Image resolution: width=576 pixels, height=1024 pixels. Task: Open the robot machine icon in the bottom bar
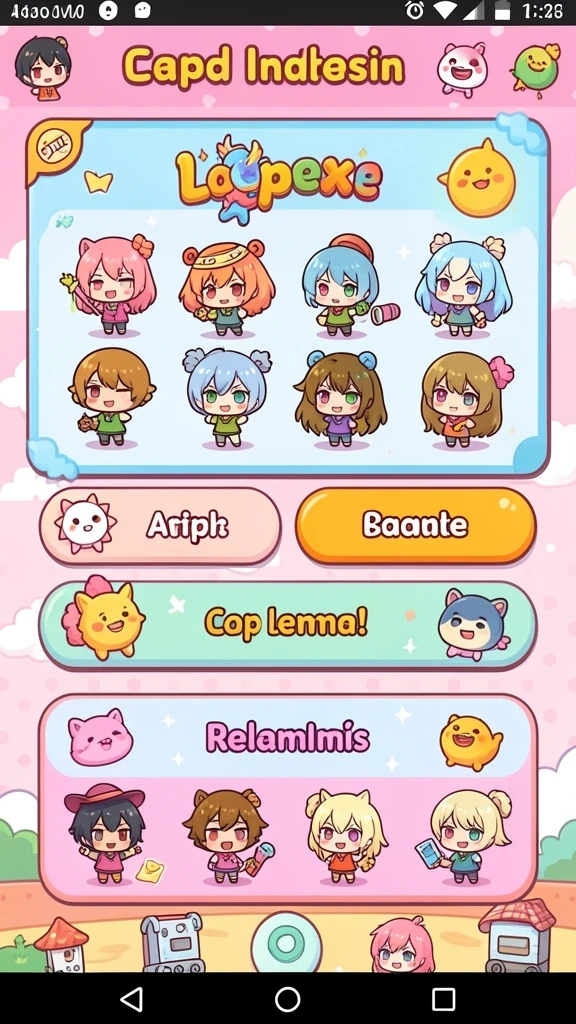click(172, 943)
